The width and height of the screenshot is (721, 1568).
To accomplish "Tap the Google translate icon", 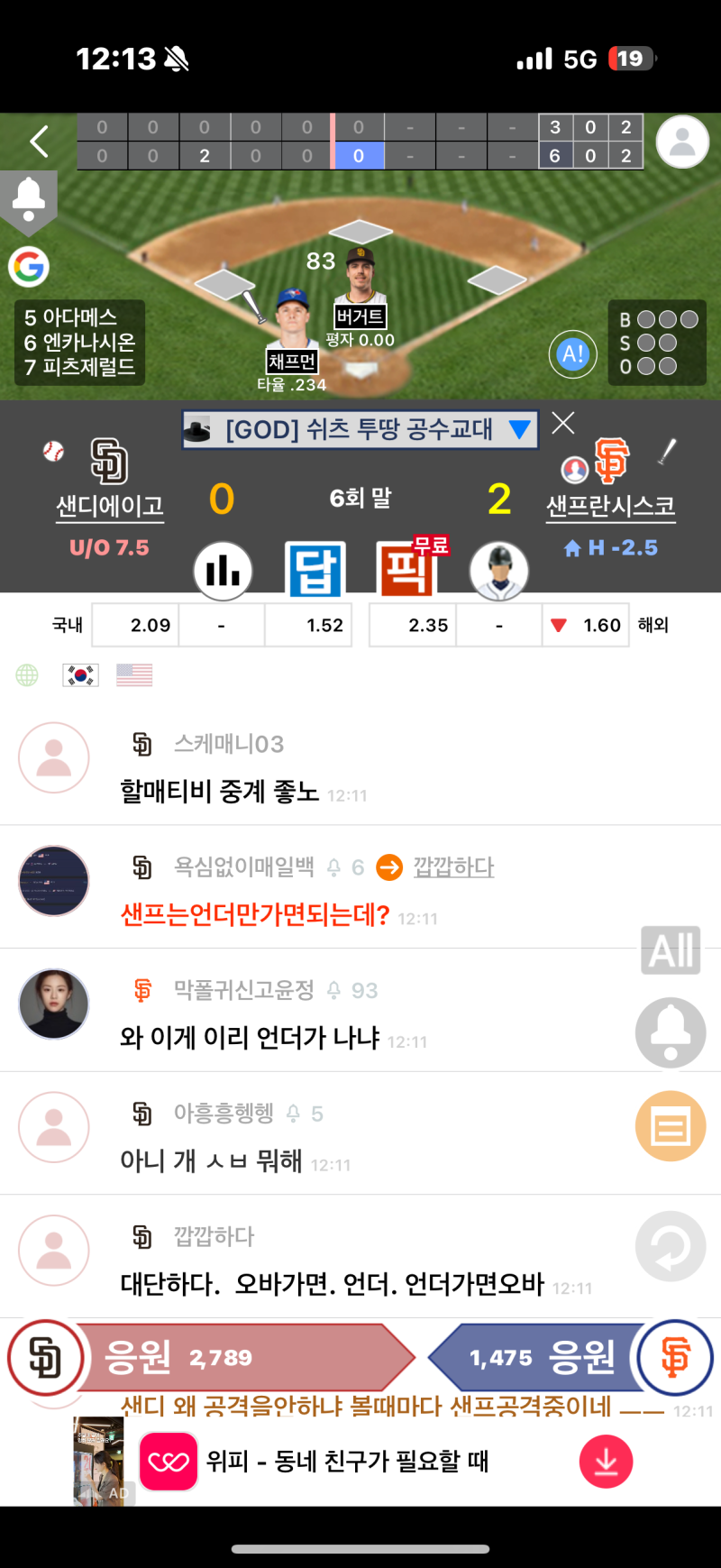I will tap(29, 267).
